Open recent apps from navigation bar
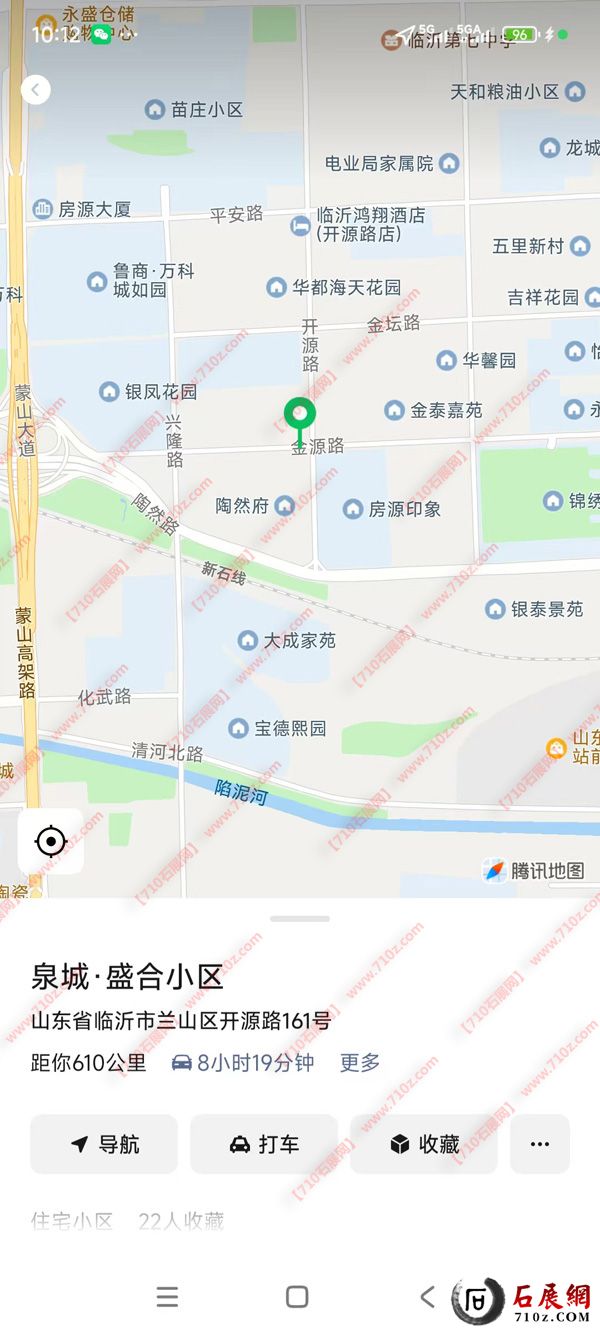This screenshot has height=1333, width=600. (x=168, y=1297)
